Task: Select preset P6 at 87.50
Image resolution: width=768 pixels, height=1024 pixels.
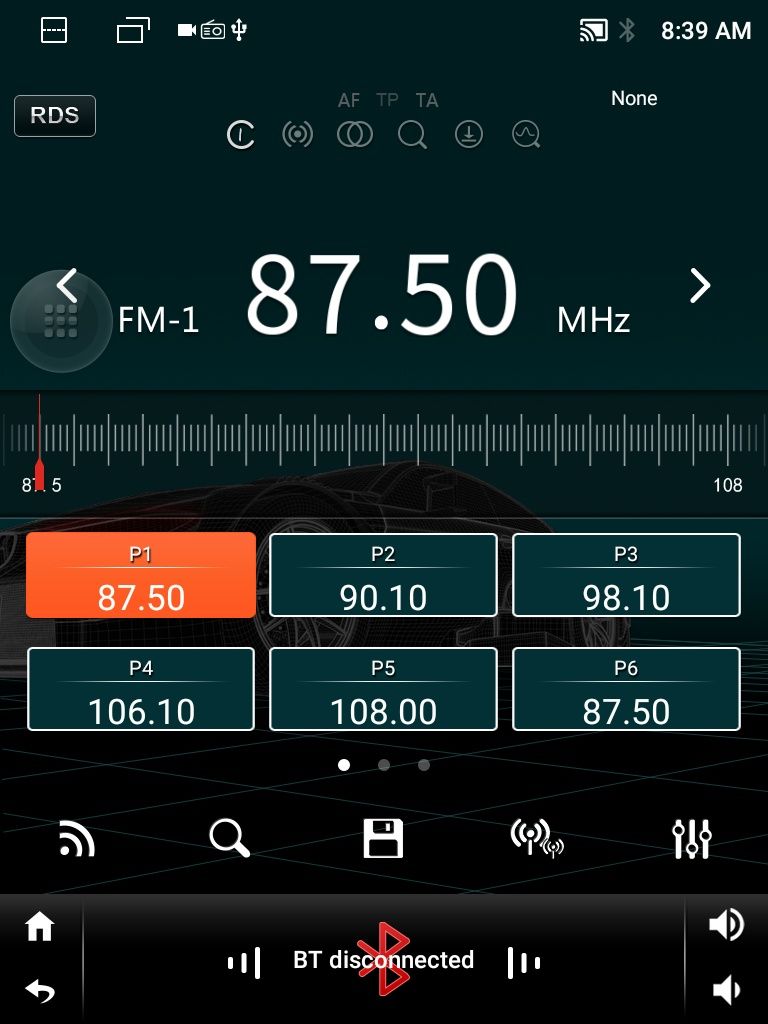Action: [x=626, y=689]
